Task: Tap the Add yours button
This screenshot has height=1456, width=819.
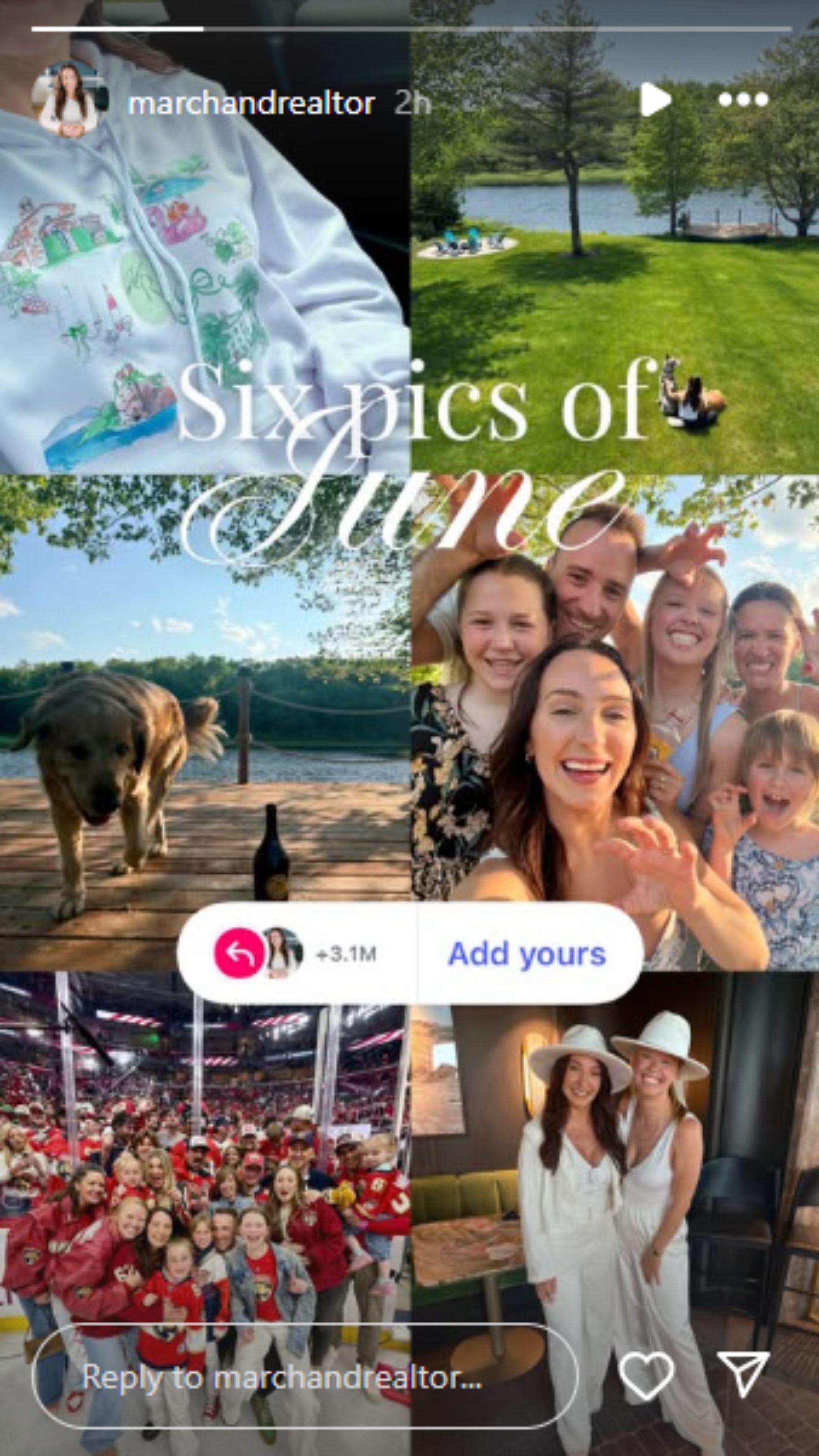Action: pyautogui.click(x=527, y=954)
